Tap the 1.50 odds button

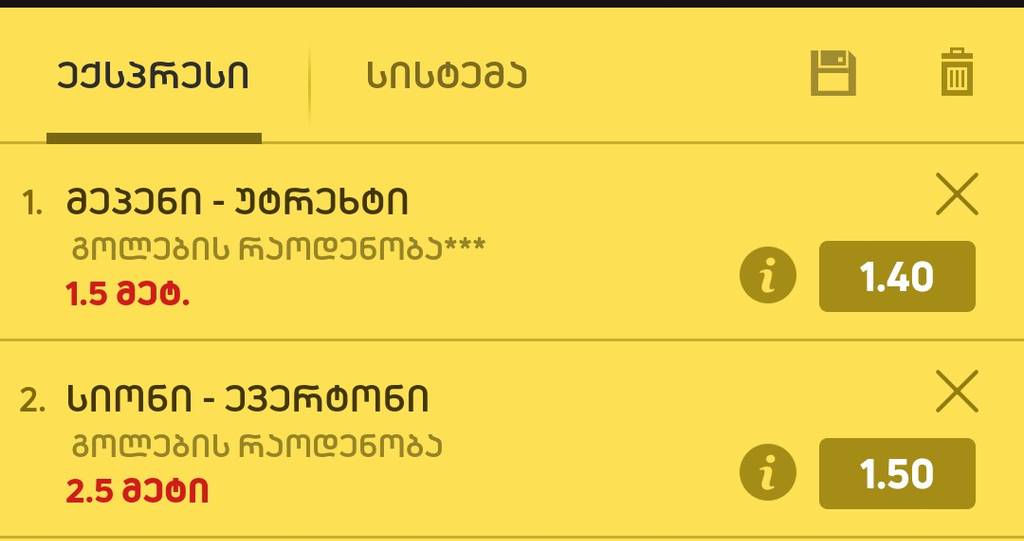pos(896,473)
